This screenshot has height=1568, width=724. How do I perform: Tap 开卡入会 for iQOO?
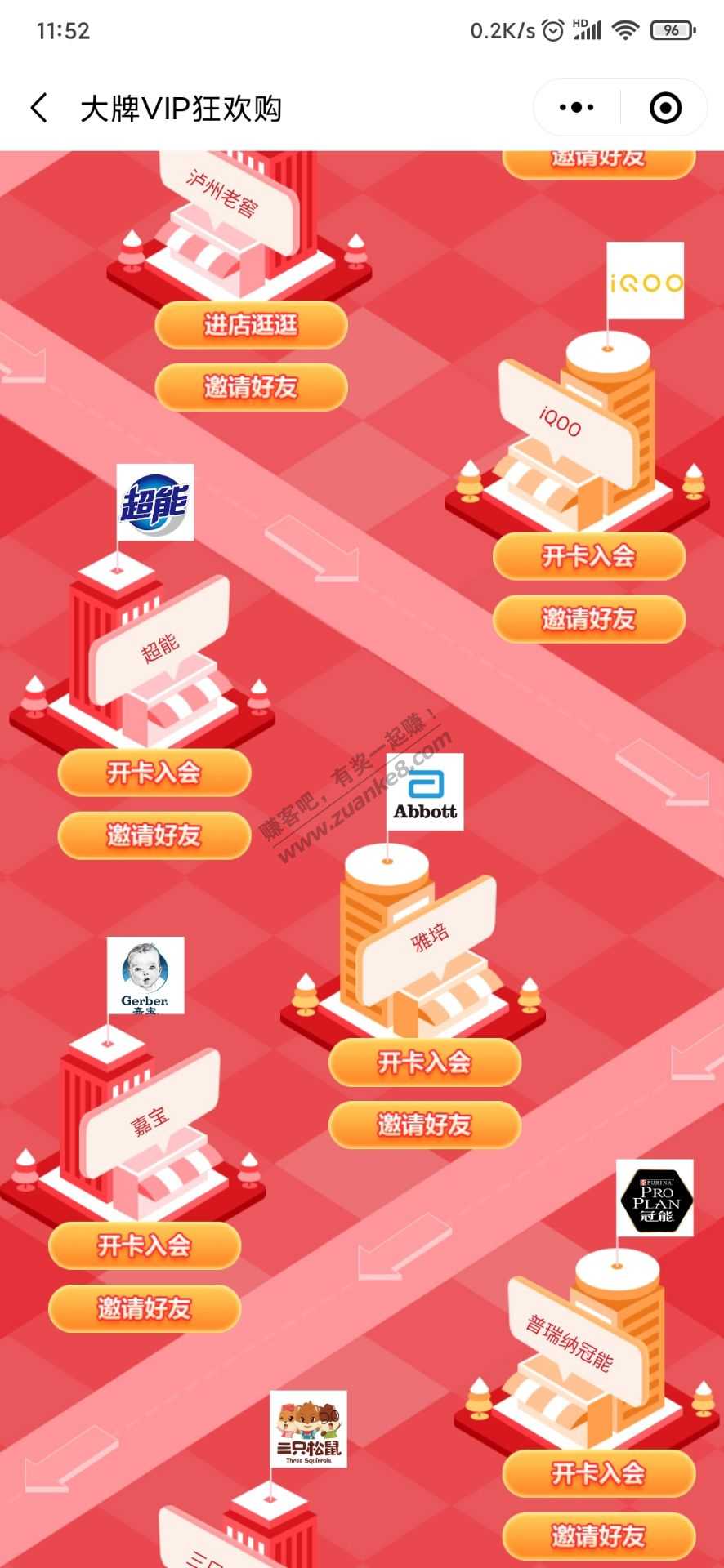pos(588,557)
